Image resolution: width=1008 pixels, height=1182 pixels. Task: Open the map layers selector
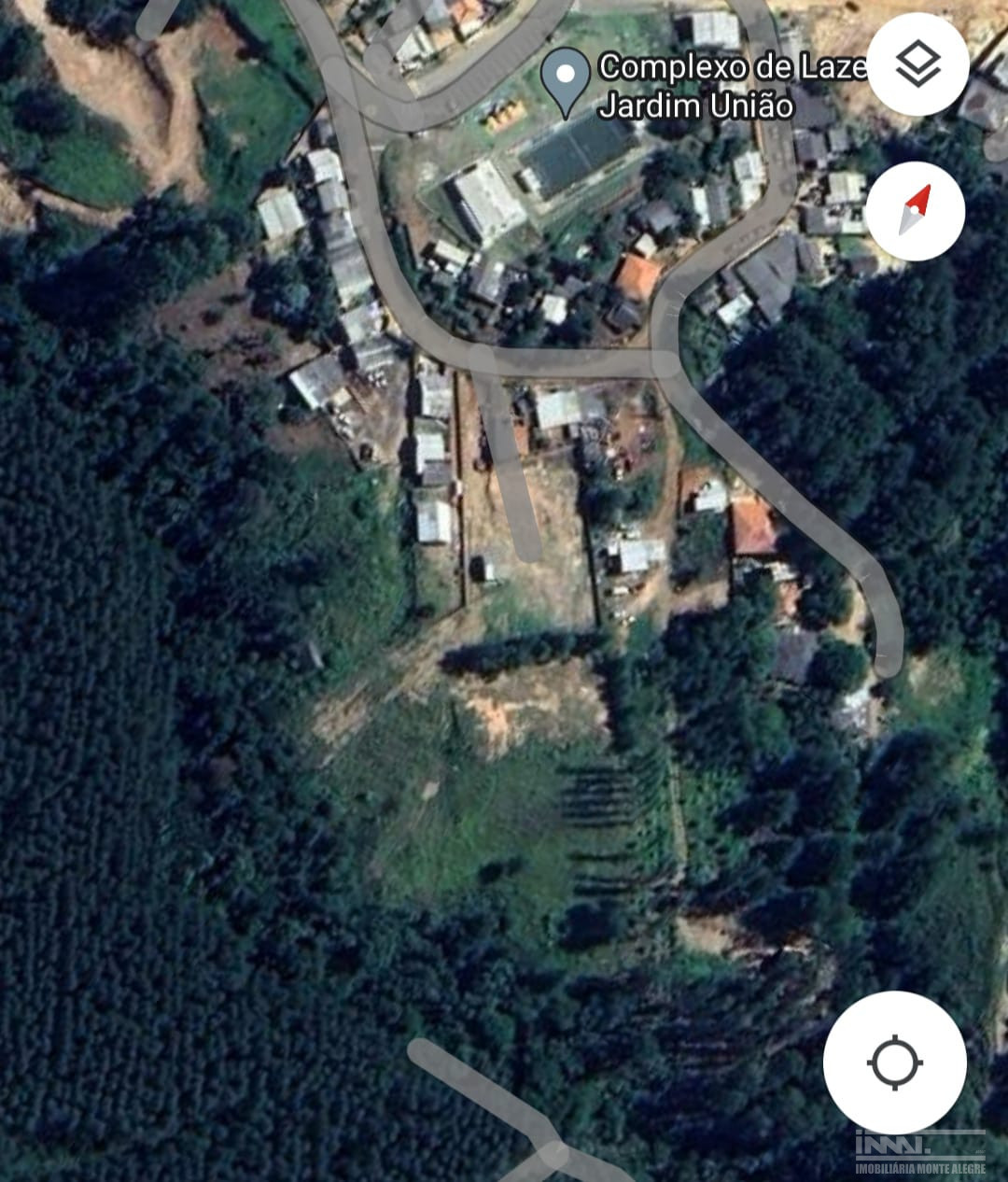pos(917,64)
